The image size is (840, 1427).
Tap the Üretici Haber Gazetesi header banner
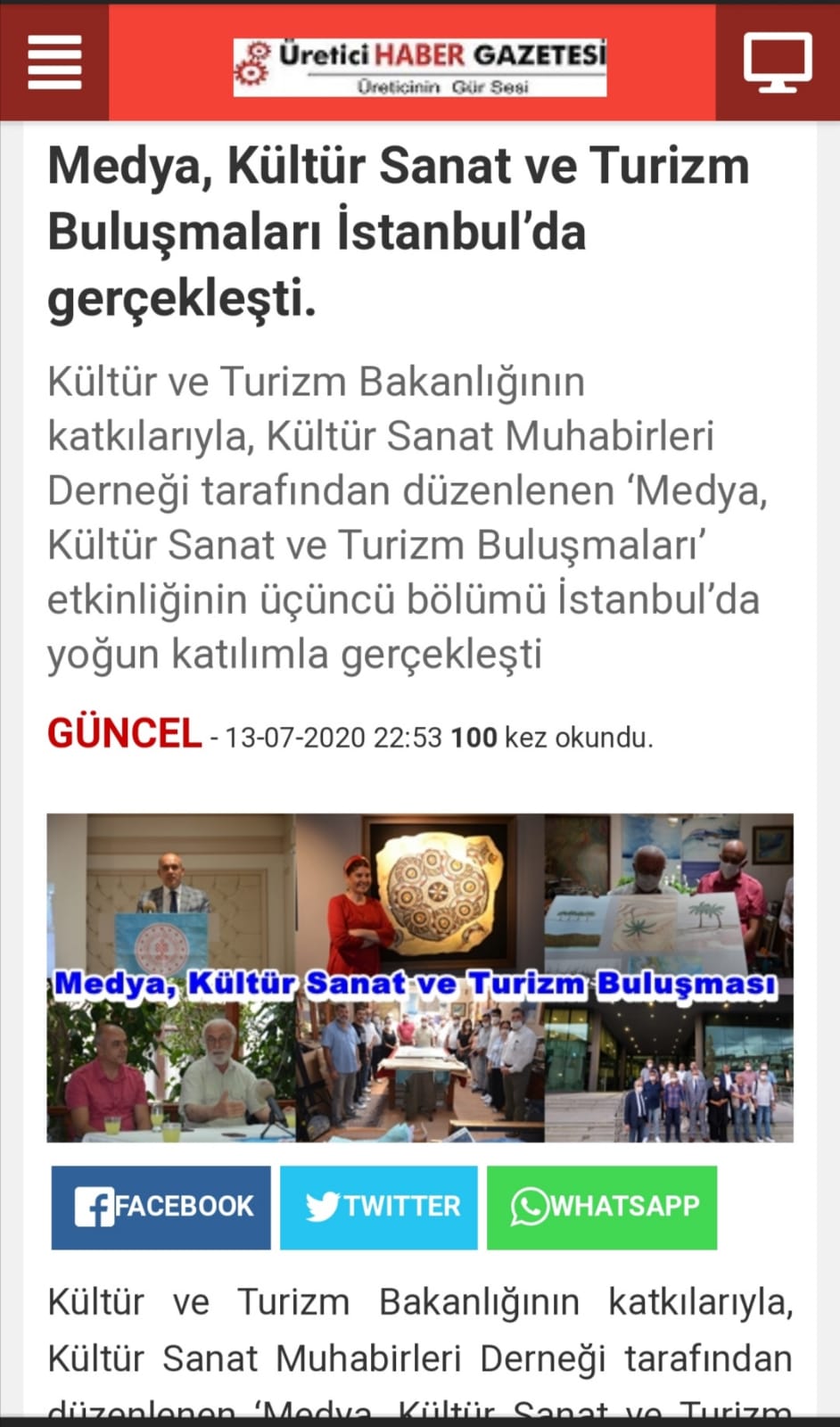click(420, 67)
